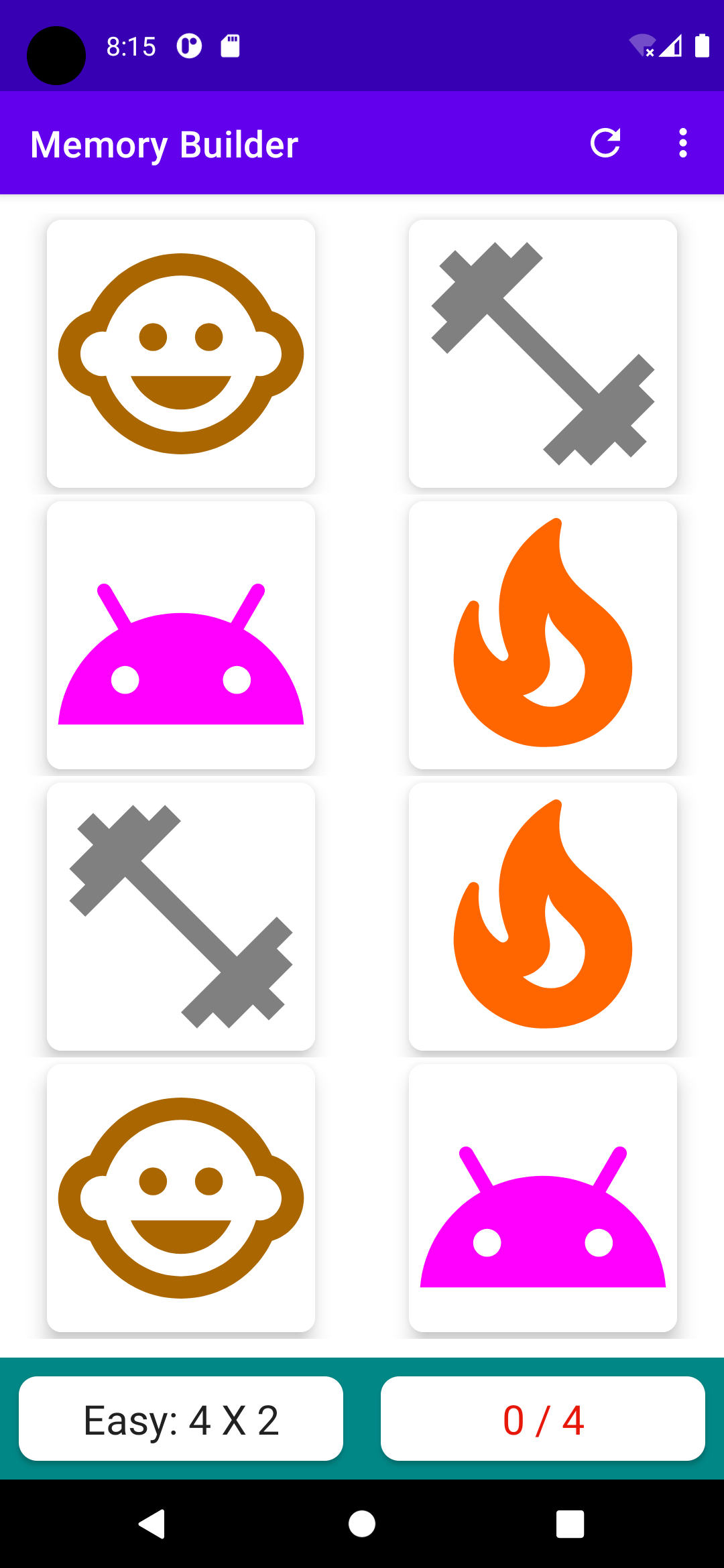The width and height of the screenshot is (724, 1568).
Task: Flip the baby face card beside the android
Action: click(181, 1198)
